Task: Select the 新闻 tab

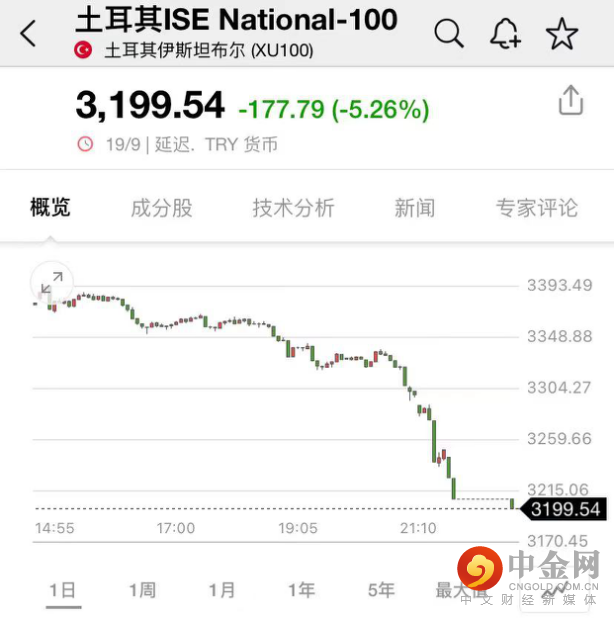Action: point(414,208)
